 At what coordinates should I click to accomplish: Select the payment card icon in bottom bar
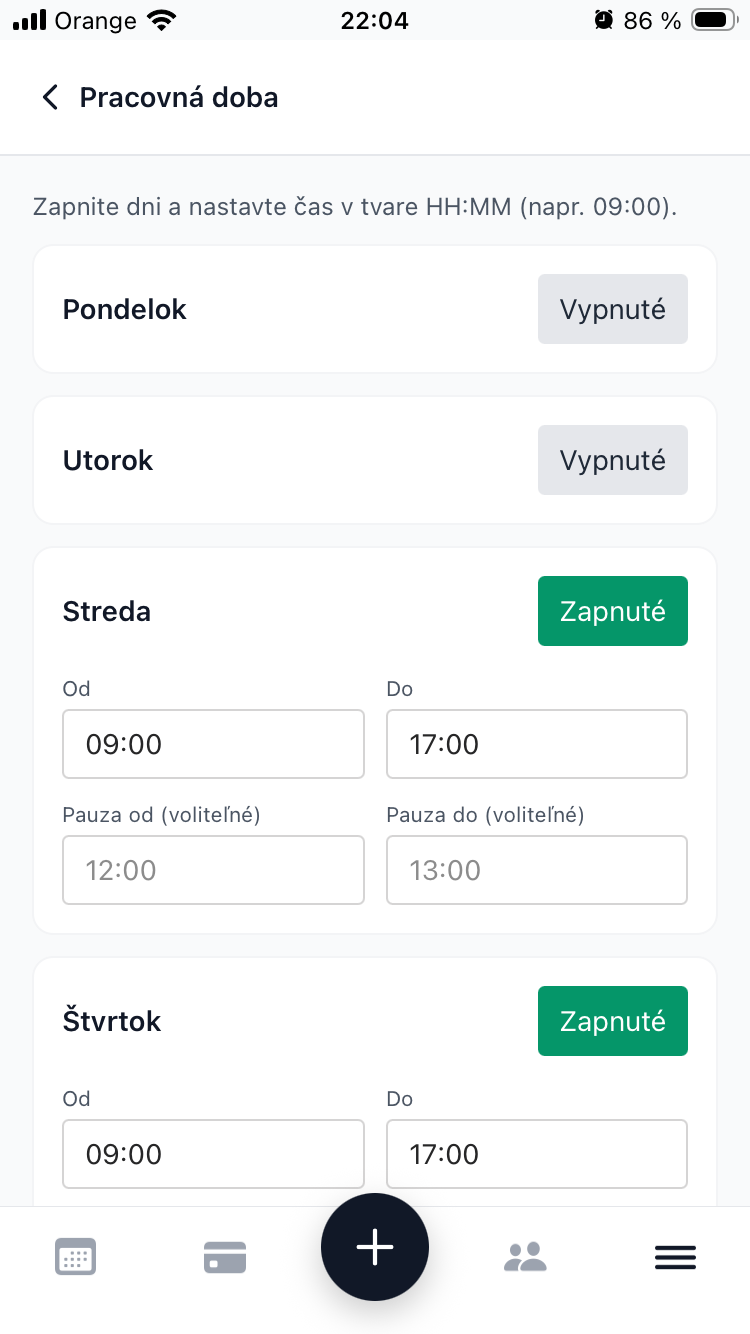[225, 1256]
